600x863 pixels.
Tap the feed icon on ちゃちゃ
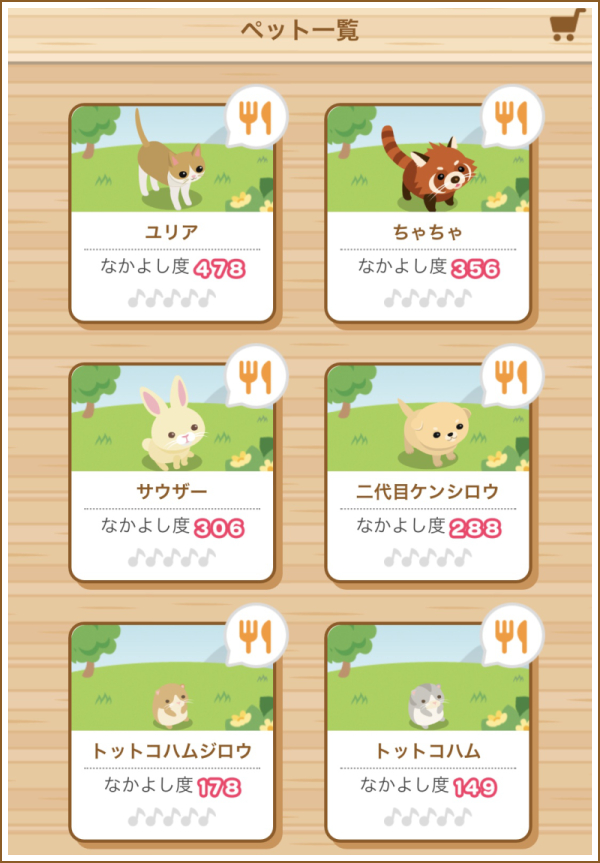(510, 119)
